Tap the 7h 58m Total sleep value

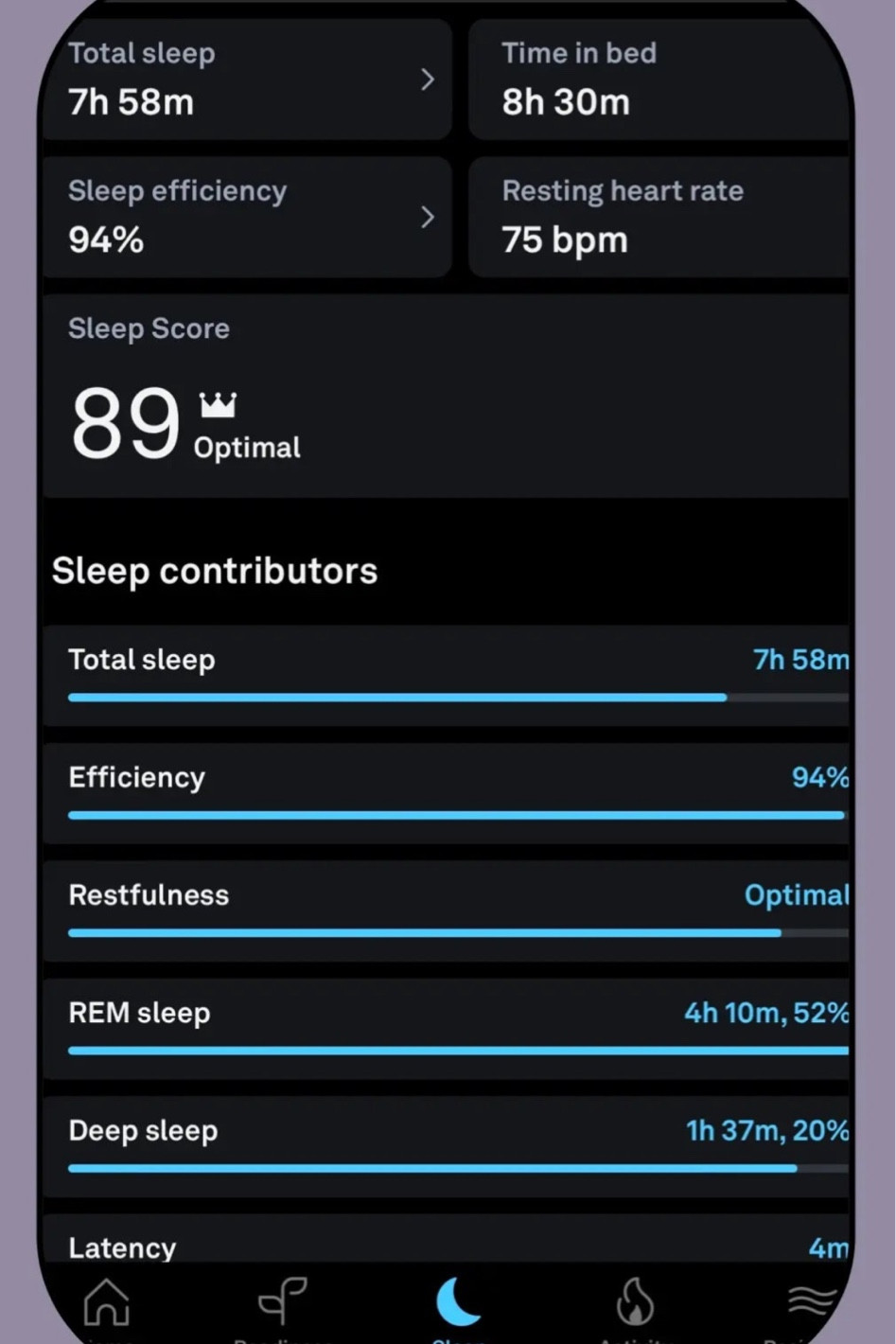click(x=130, y=101)
